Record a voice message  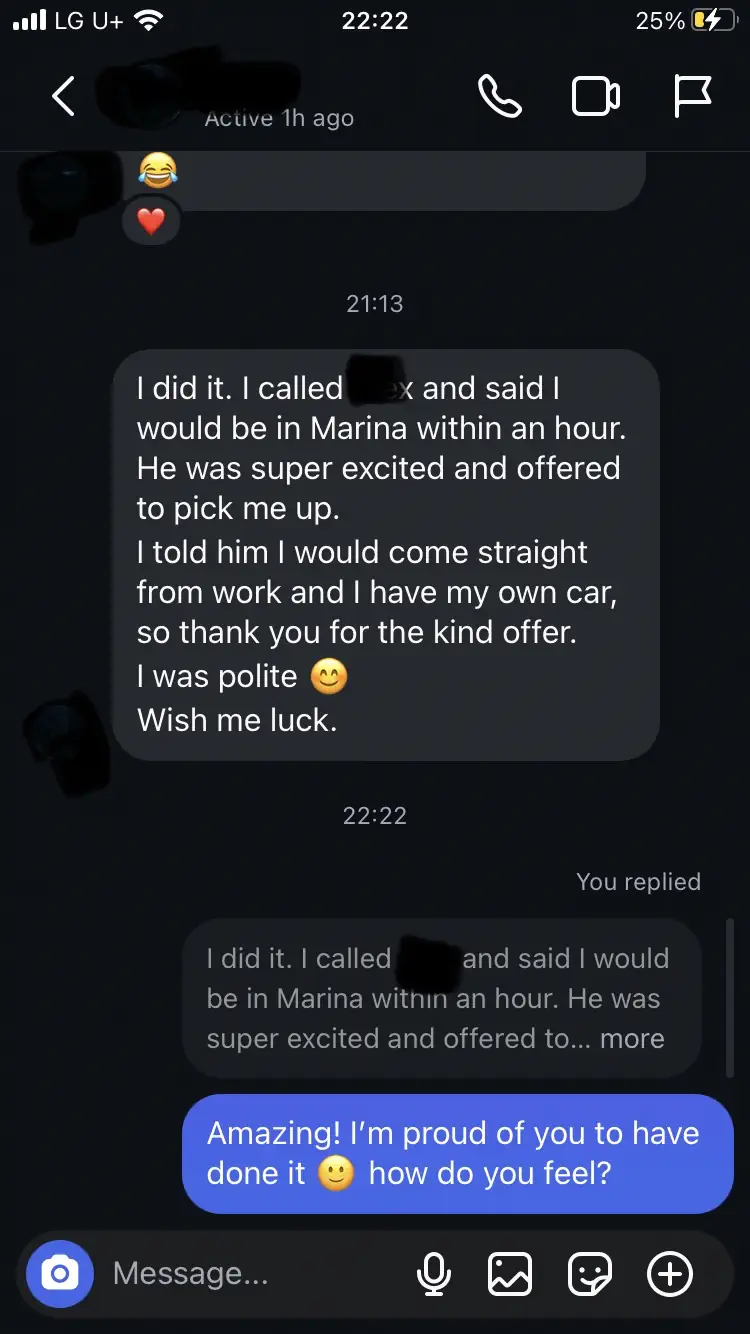pos(433,1273)
